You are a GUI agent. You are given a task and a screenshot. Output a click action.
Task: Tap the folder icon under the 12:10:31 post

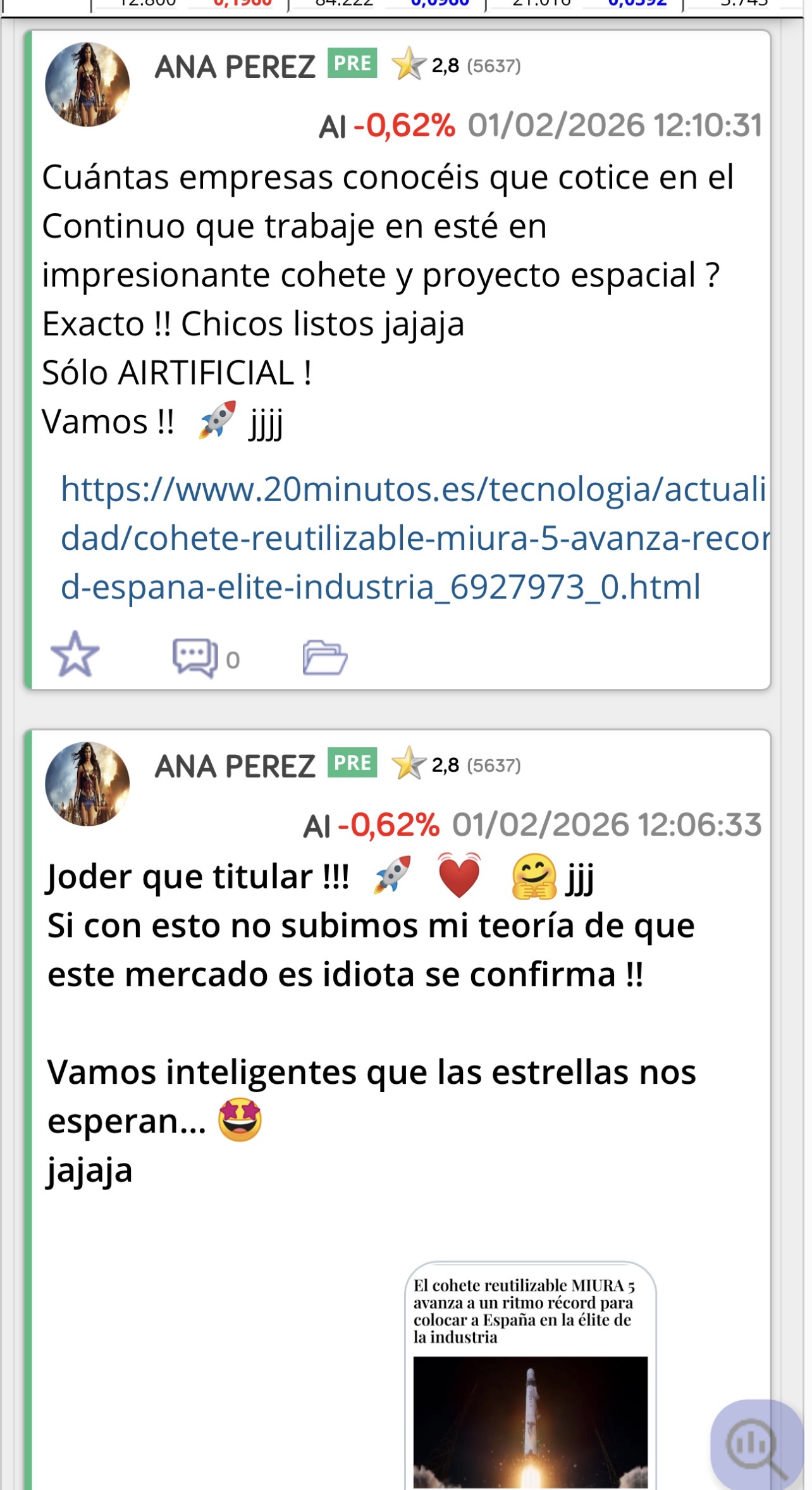pyautogui.click(x=324, y=657)
